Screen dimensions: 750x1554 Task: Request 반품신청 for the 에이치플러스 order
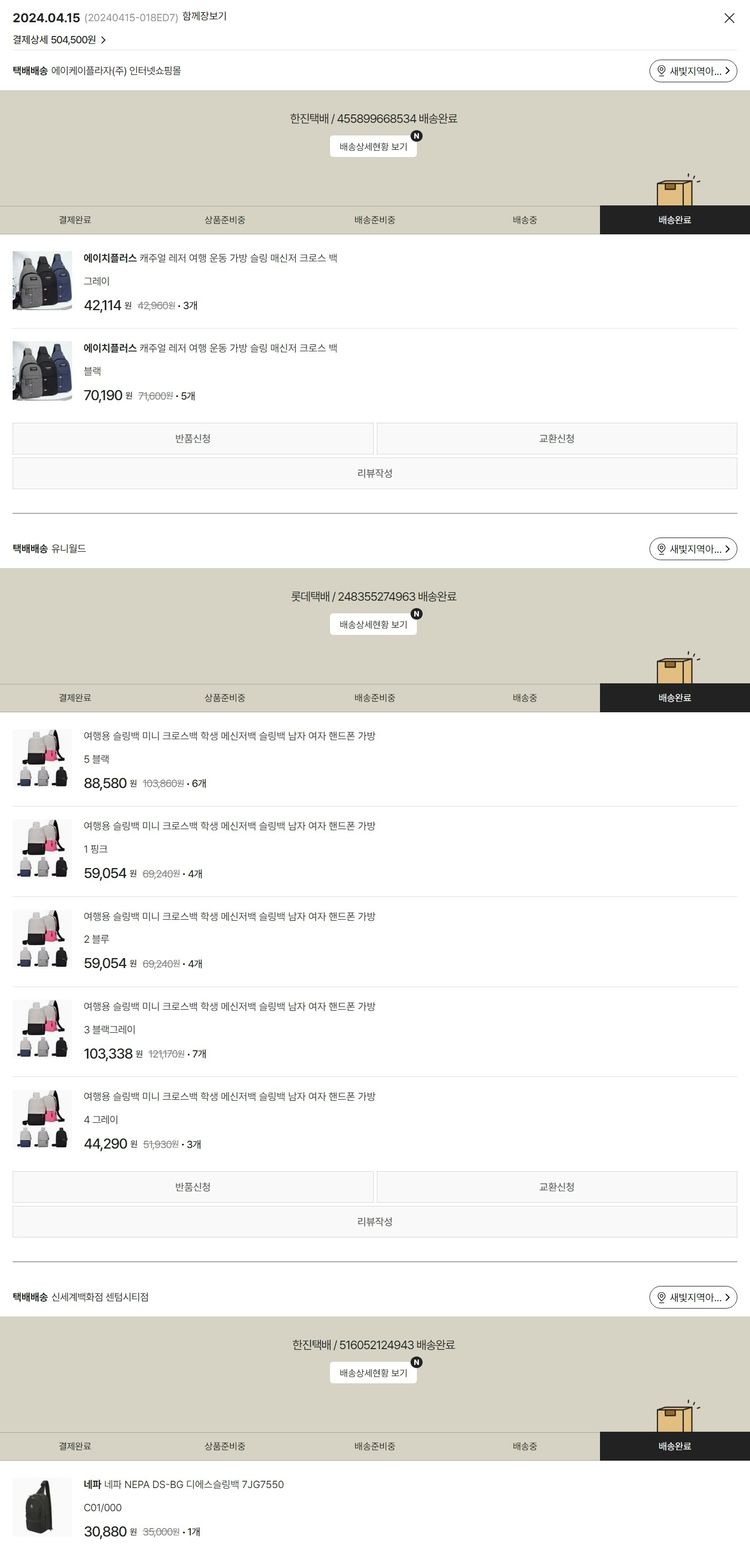[193, 439]
